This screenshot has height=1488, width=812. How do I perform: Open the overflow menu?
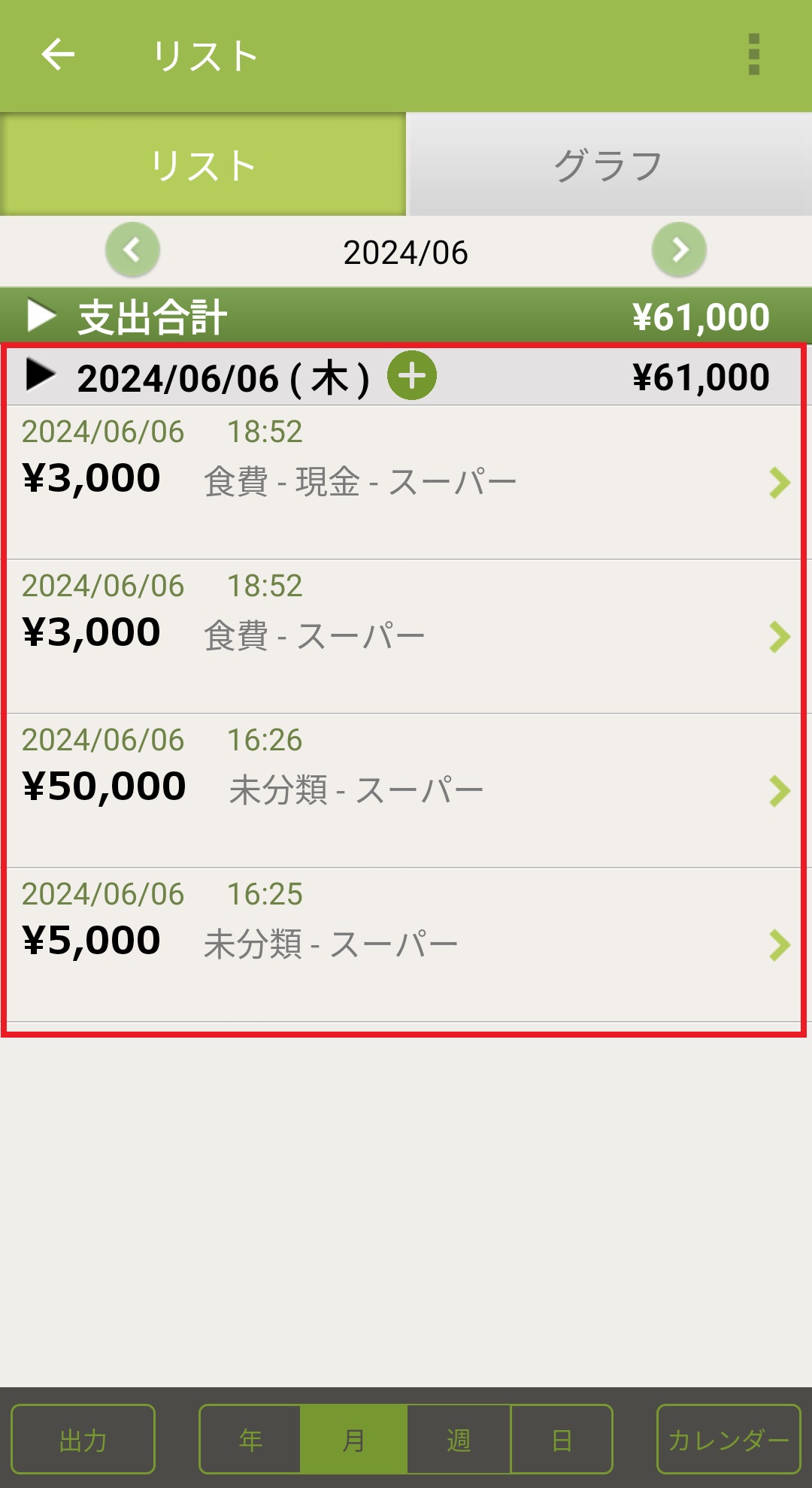[x=754, y=55]
